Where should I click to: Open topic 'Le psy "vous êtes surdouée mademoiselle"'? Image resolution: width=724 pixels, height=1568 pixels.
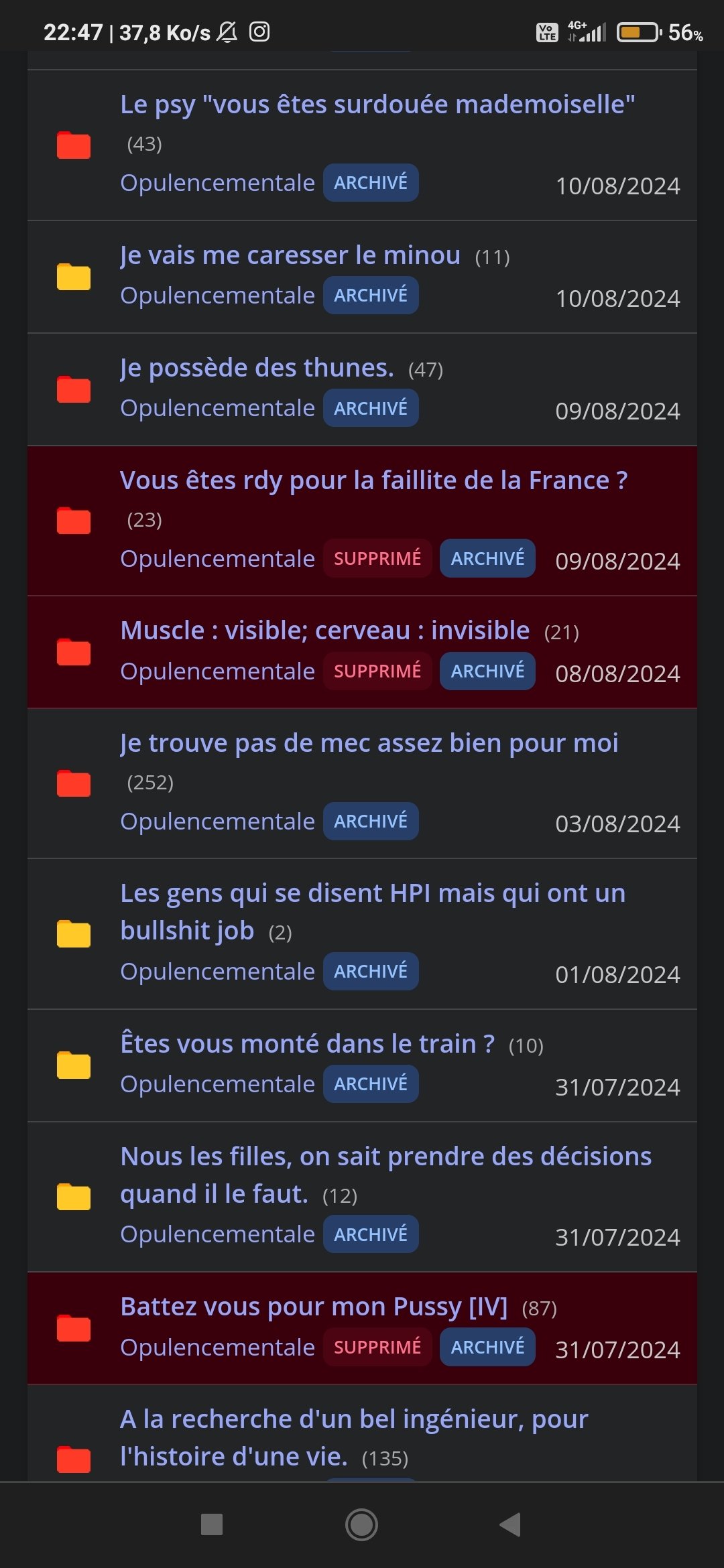pos(377,105)
